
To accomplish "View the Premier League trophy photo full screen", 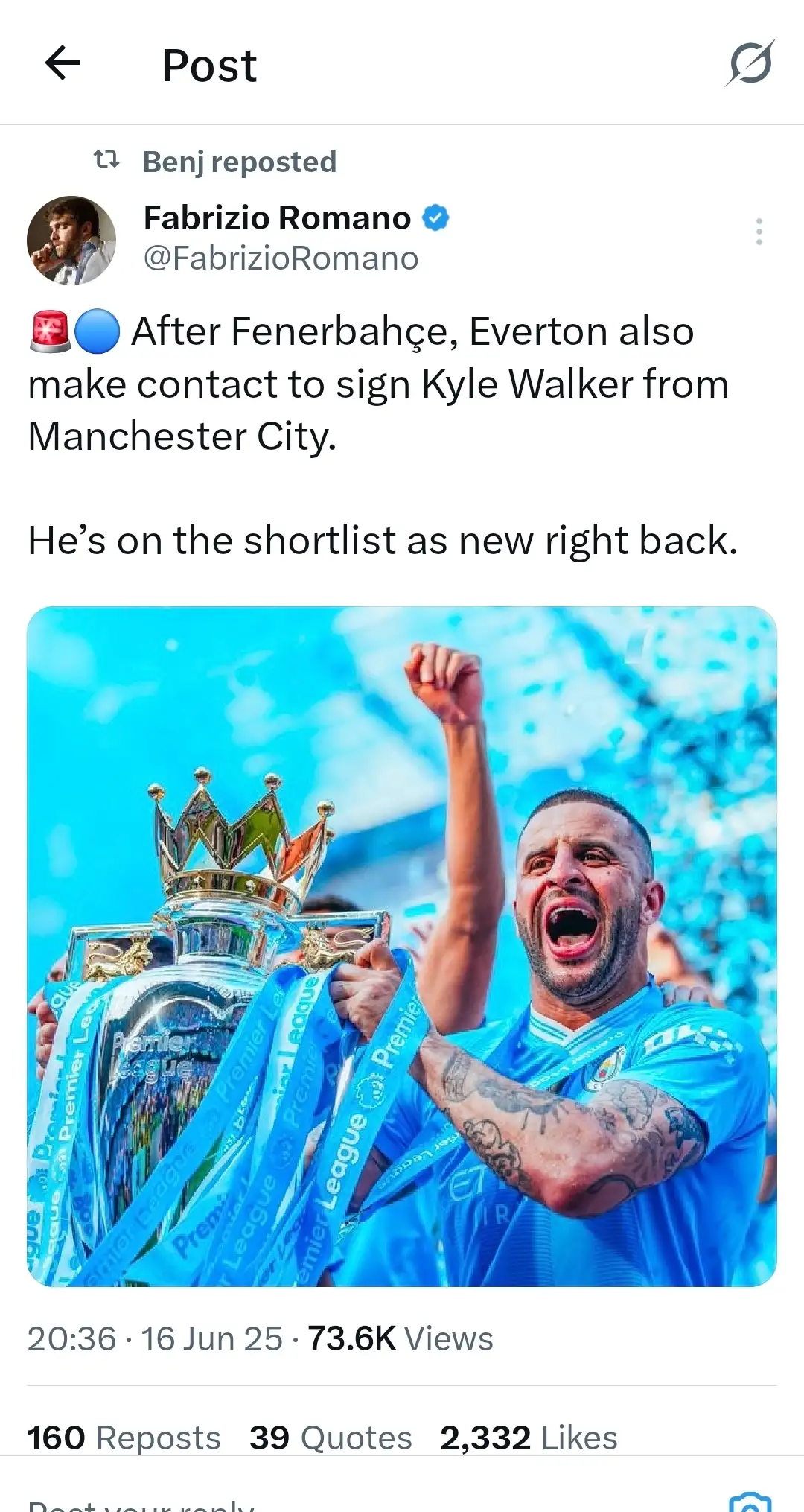I will pyautogui.click(x=402, y=946).
